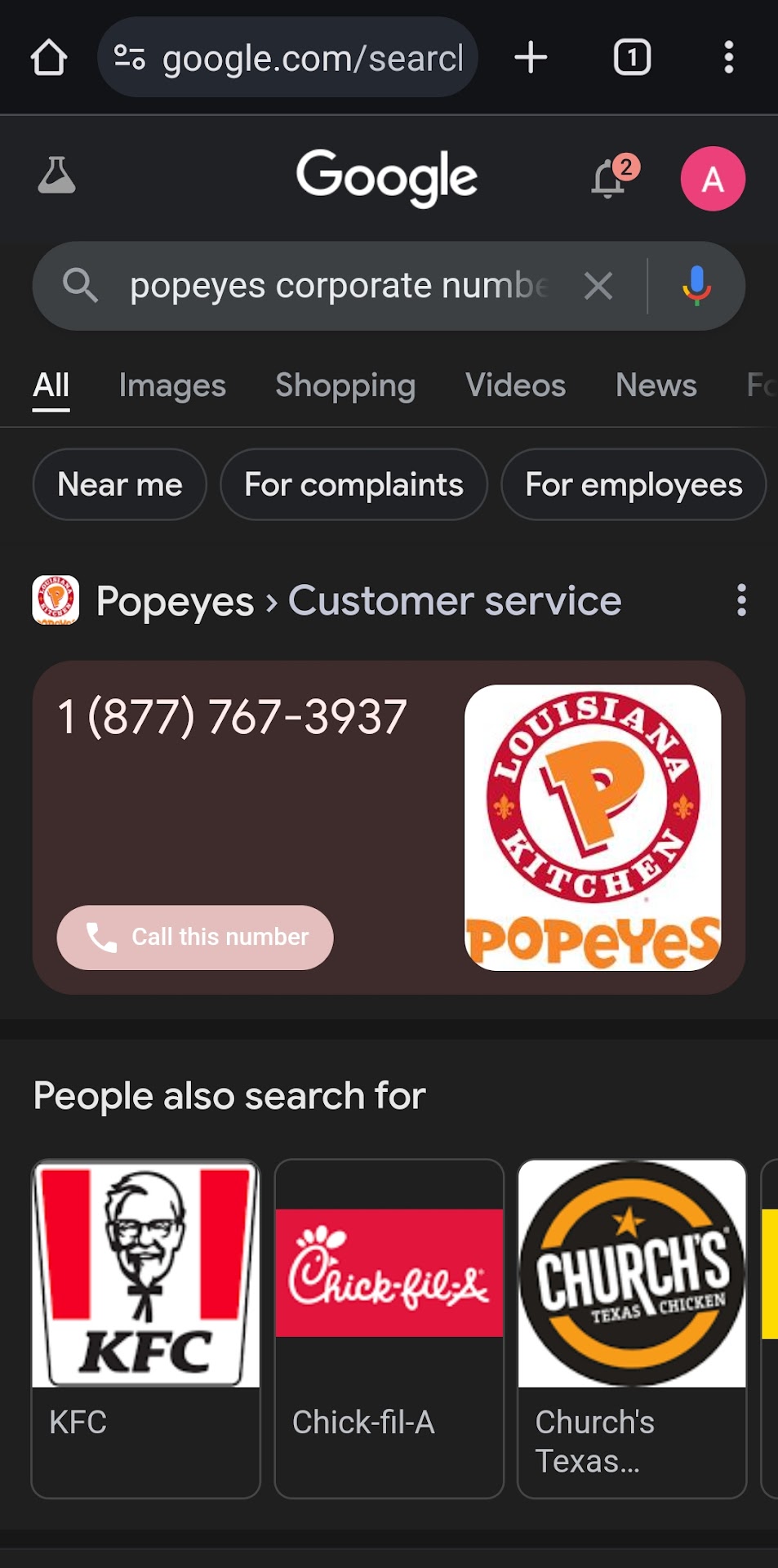Switch to the Videos tab
This screenshot has width=778, height=1568.
pos(515,385)
